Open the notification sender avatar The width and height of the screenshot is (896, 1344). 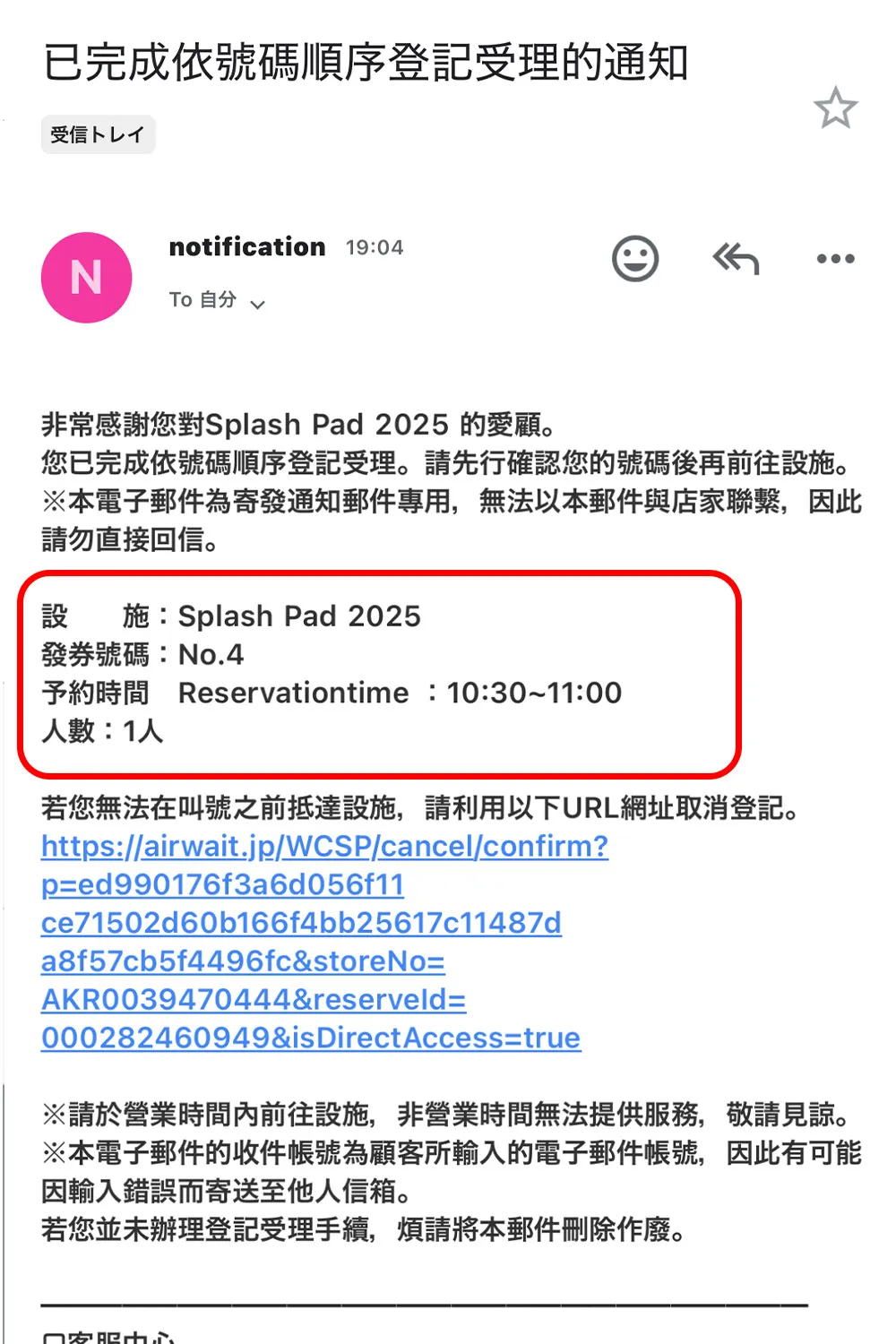click(x=87, y=278)
